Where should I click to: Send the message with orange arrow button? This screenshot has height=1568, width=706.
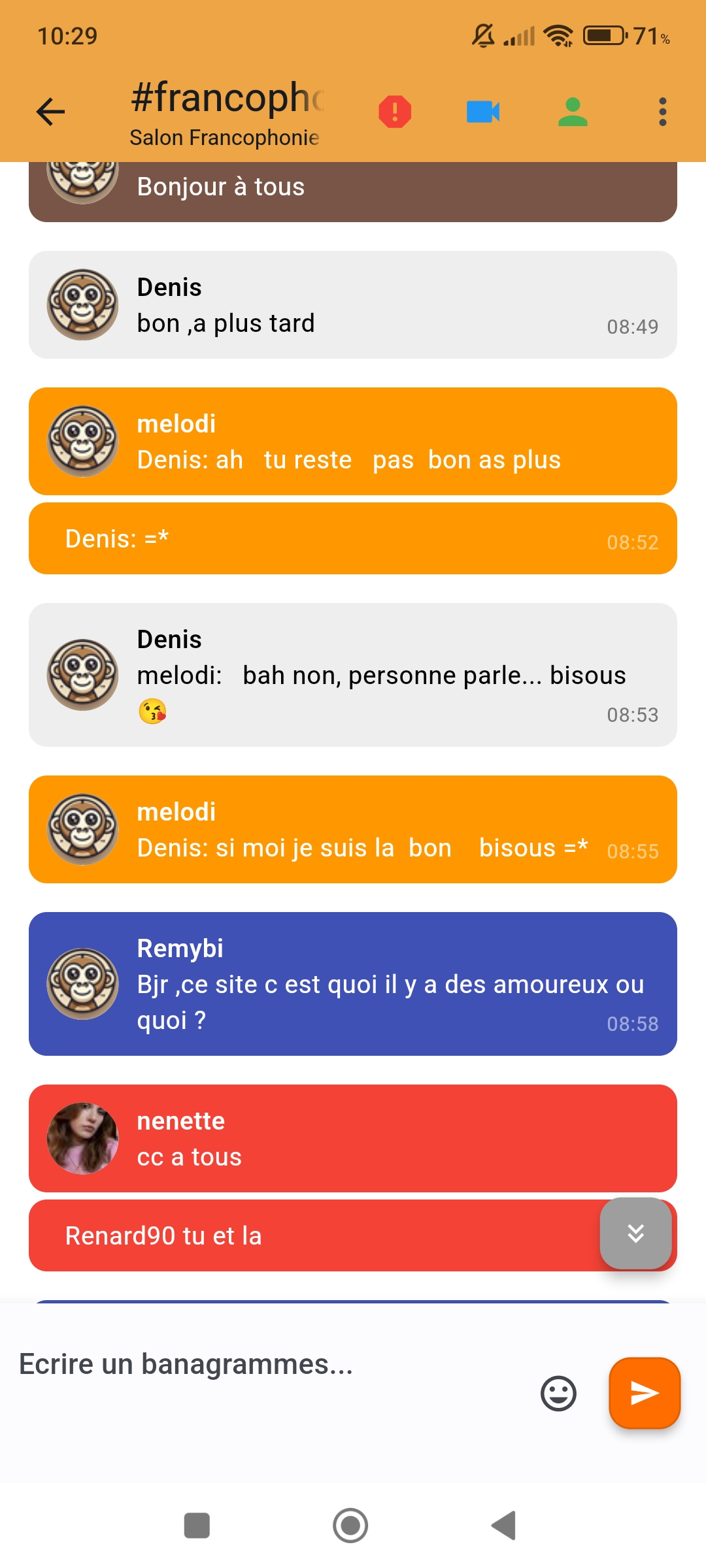pyautogui.click(x=645, y=1393)
